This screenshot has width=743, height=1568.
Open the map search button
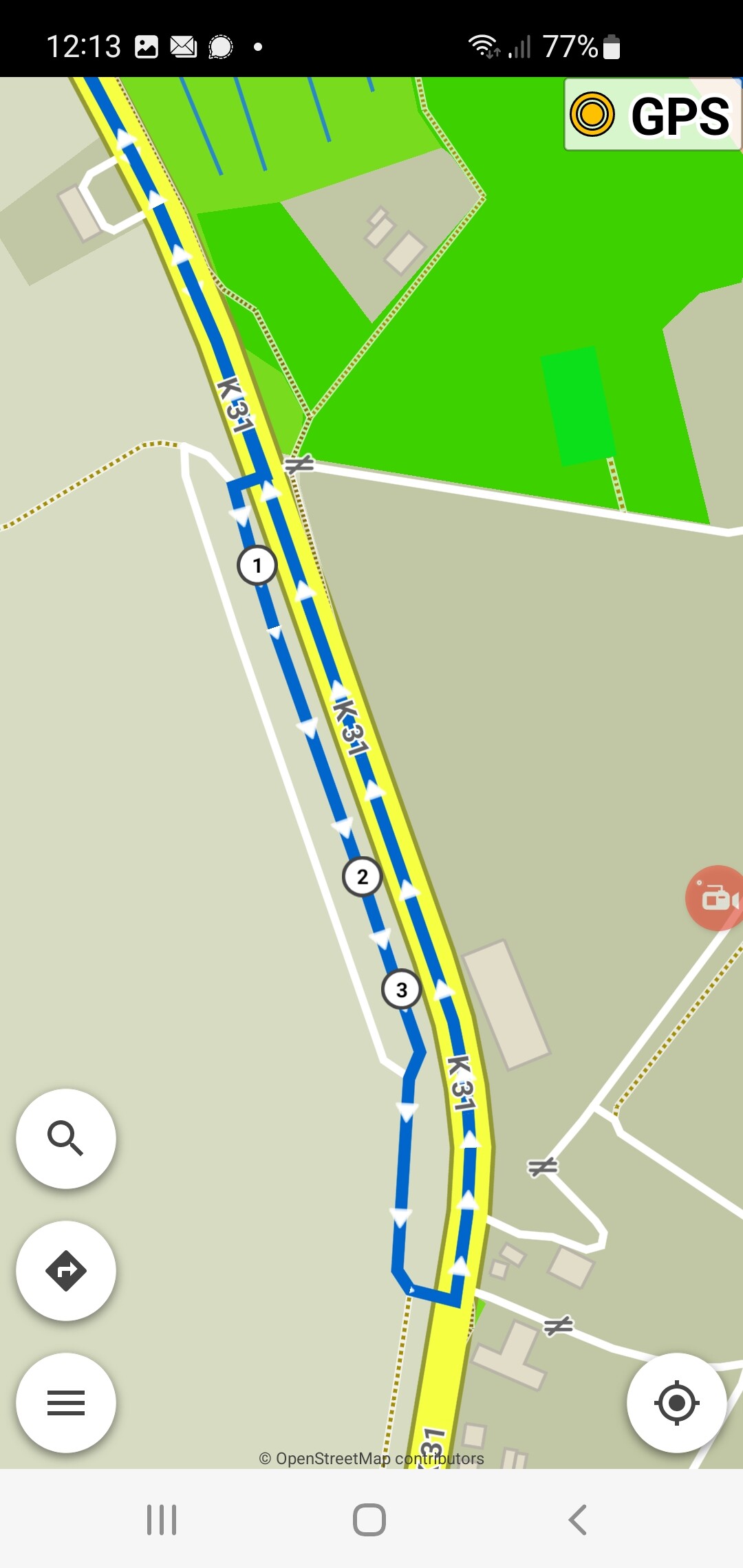(66, 1138)
